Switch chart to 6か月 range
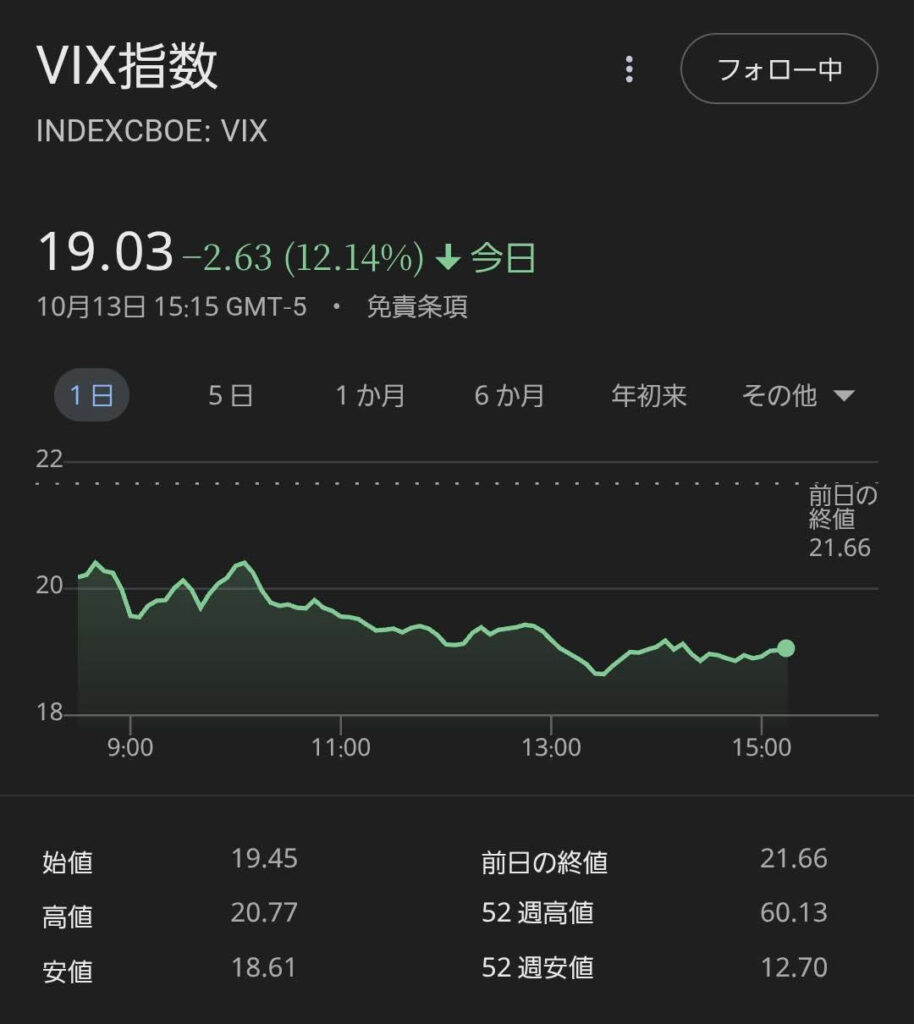 (509, 395)
